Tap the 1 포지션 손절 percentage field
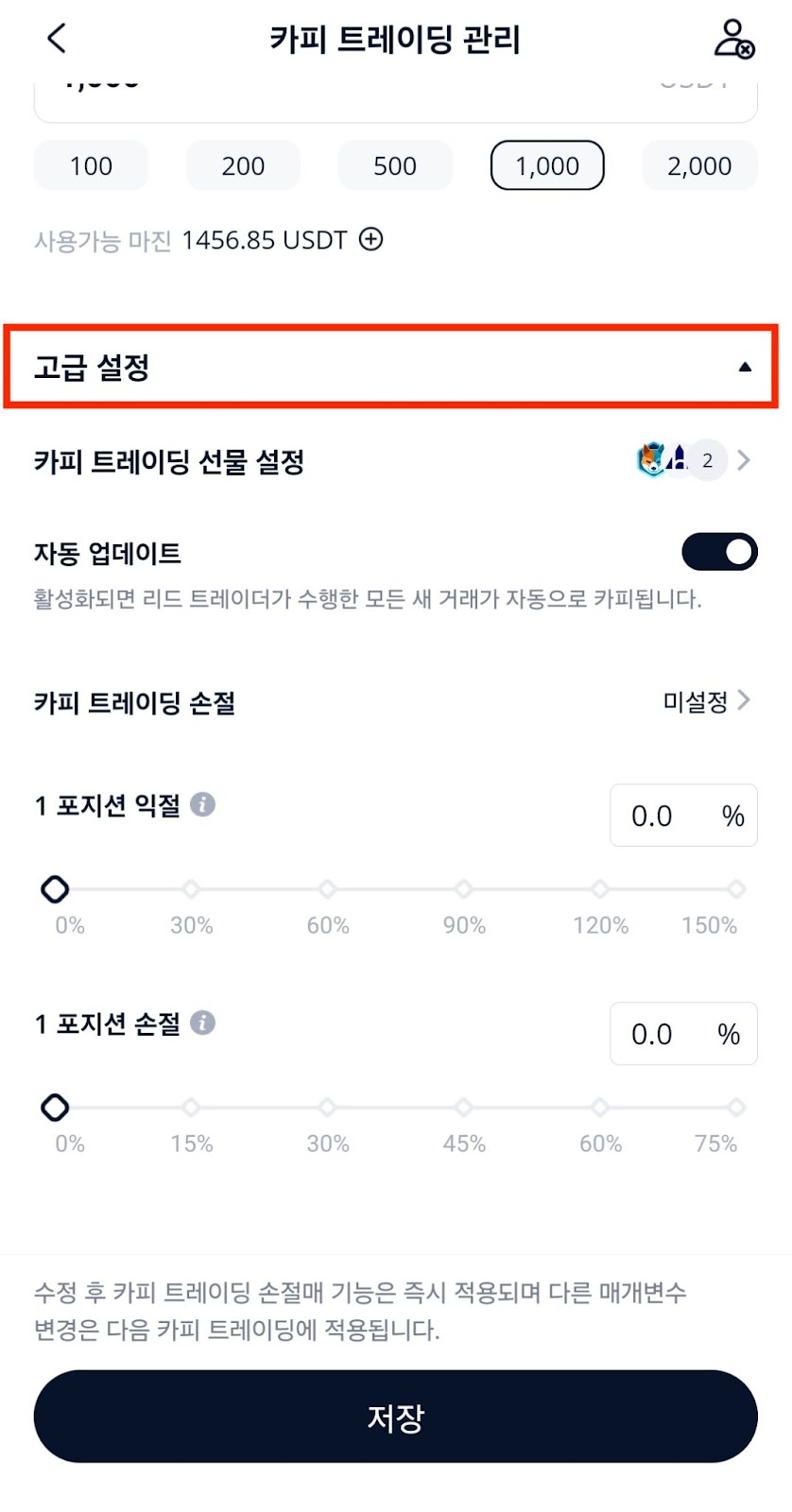This screenshot has height=1512, width=792. 683,1034
